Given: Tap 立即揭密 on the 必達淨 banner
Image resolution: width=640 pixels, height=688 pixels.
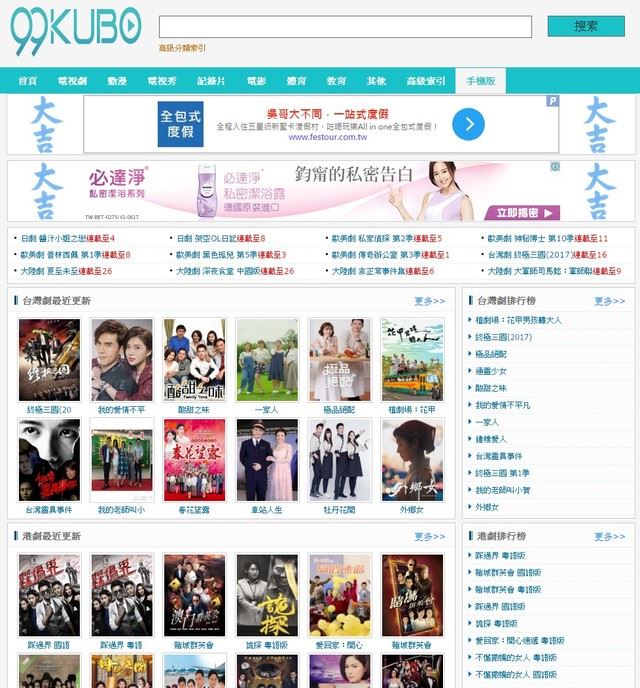Looking at the screenshot, I should pos(522,212).
